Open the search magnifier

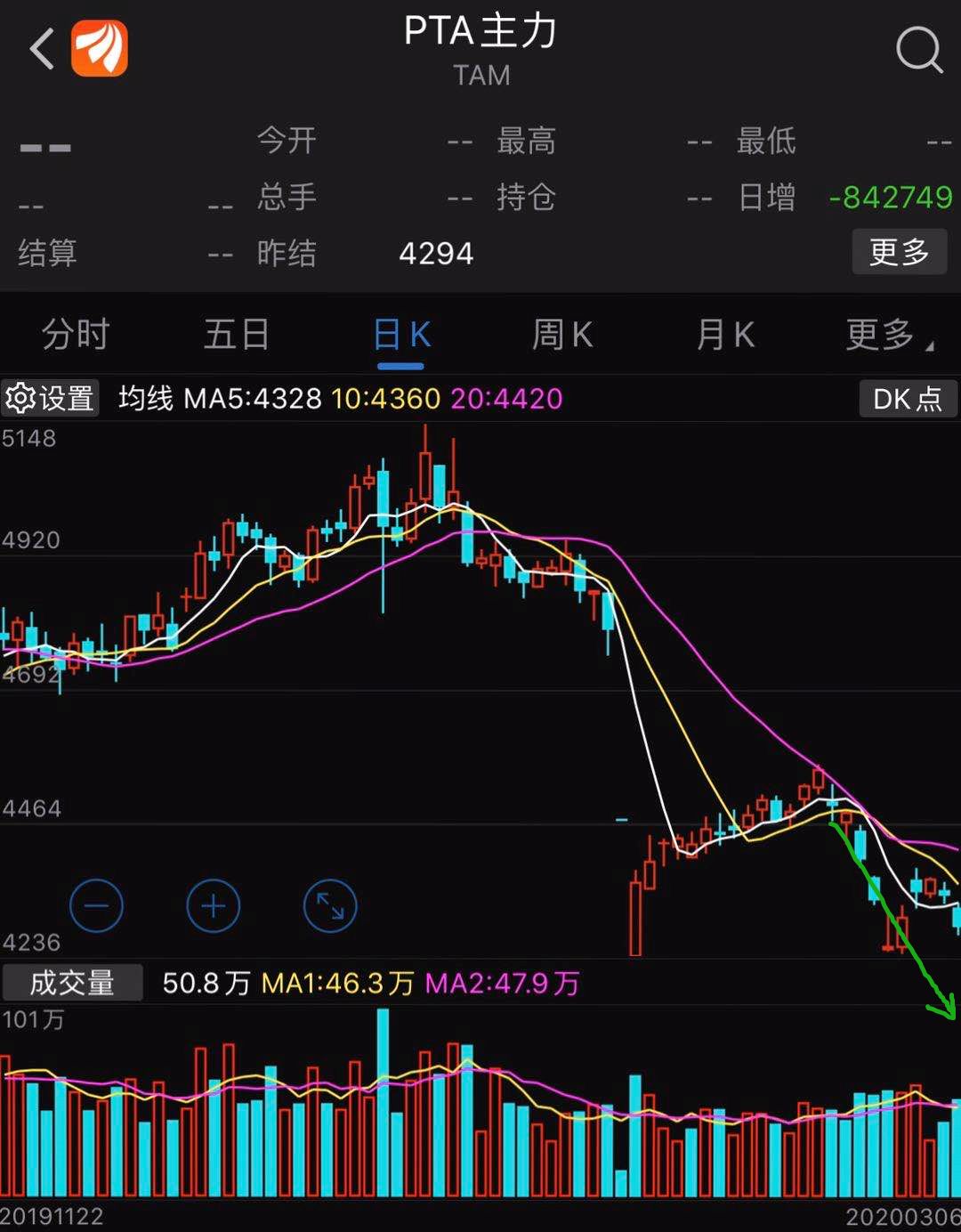click(x=918, y=49)
